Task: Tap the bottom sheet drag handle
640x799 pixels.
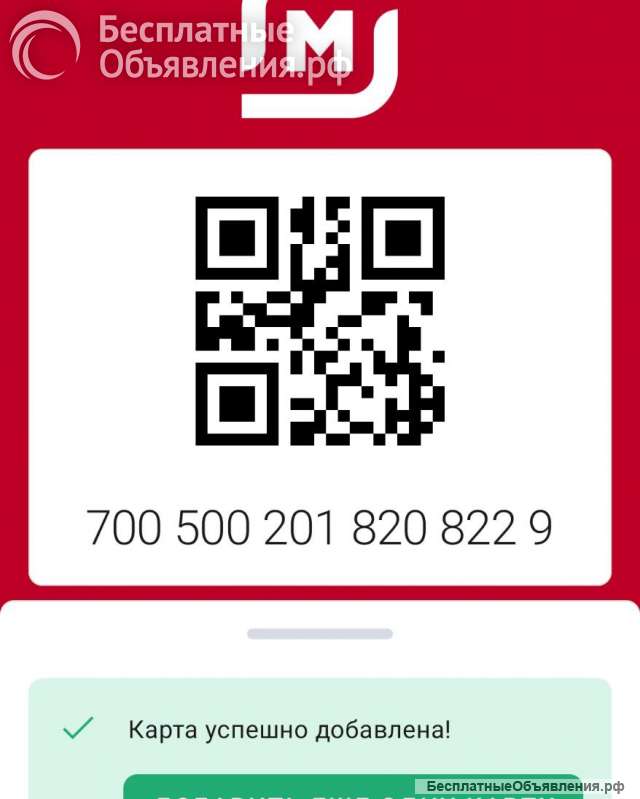Action: [x=320, y=634]
